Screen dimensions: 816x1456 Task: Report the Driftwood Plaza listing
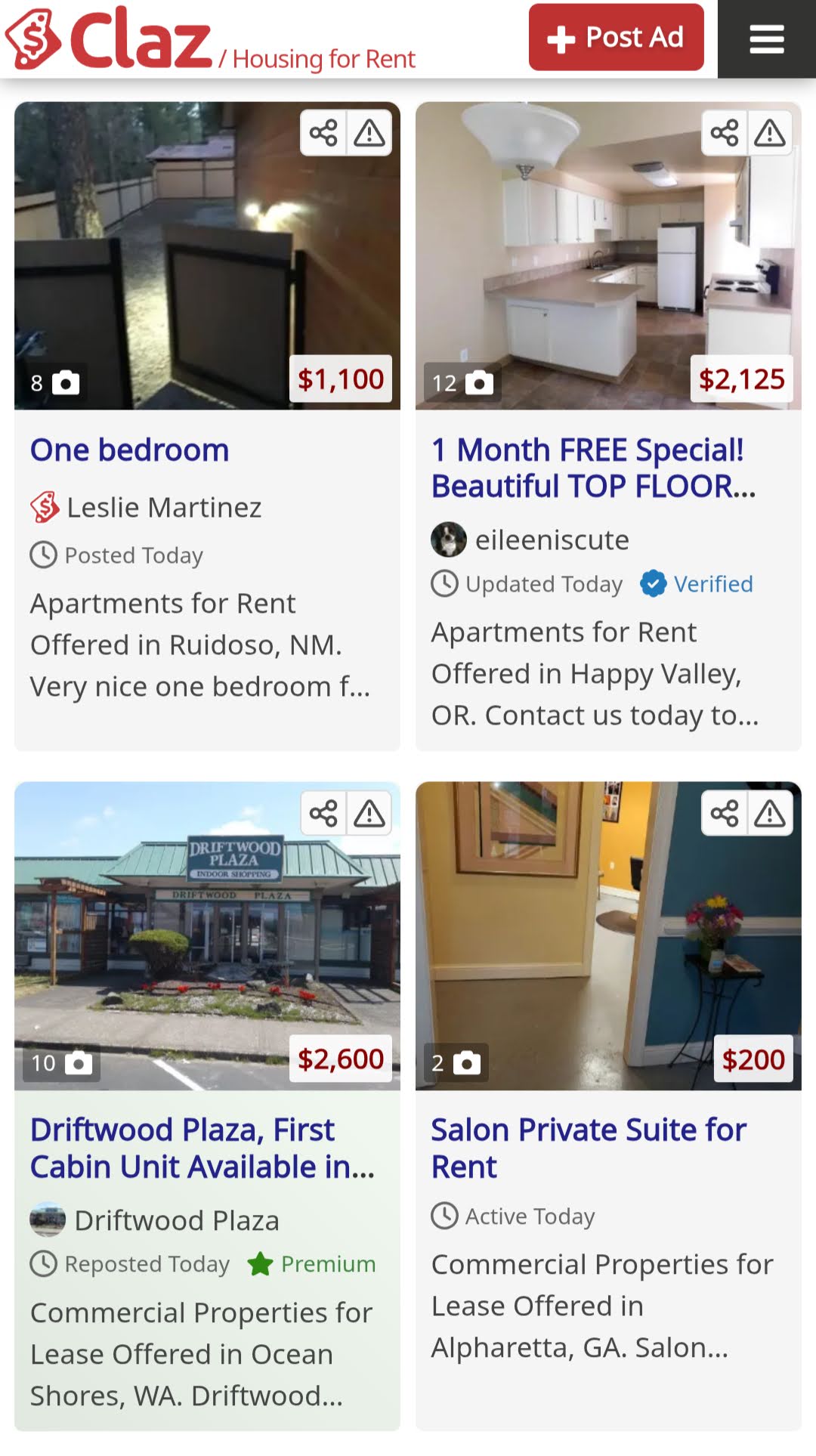[369, 814]
